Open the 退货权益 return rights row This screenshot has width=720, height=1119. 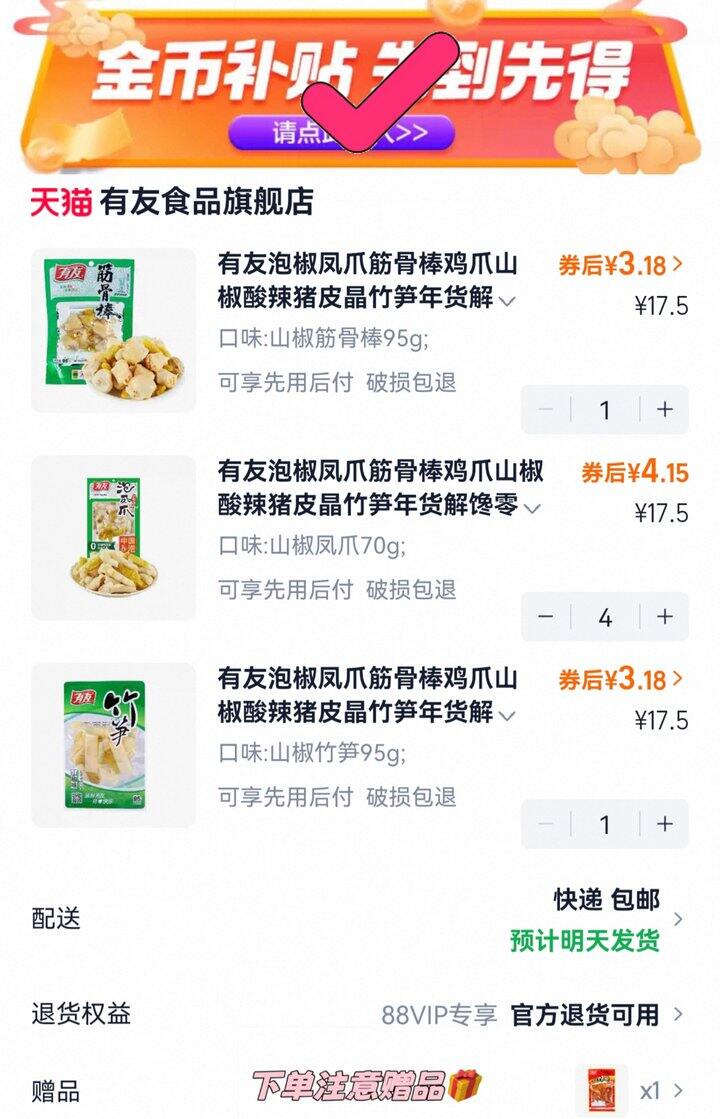click(x=360, y=1014)
